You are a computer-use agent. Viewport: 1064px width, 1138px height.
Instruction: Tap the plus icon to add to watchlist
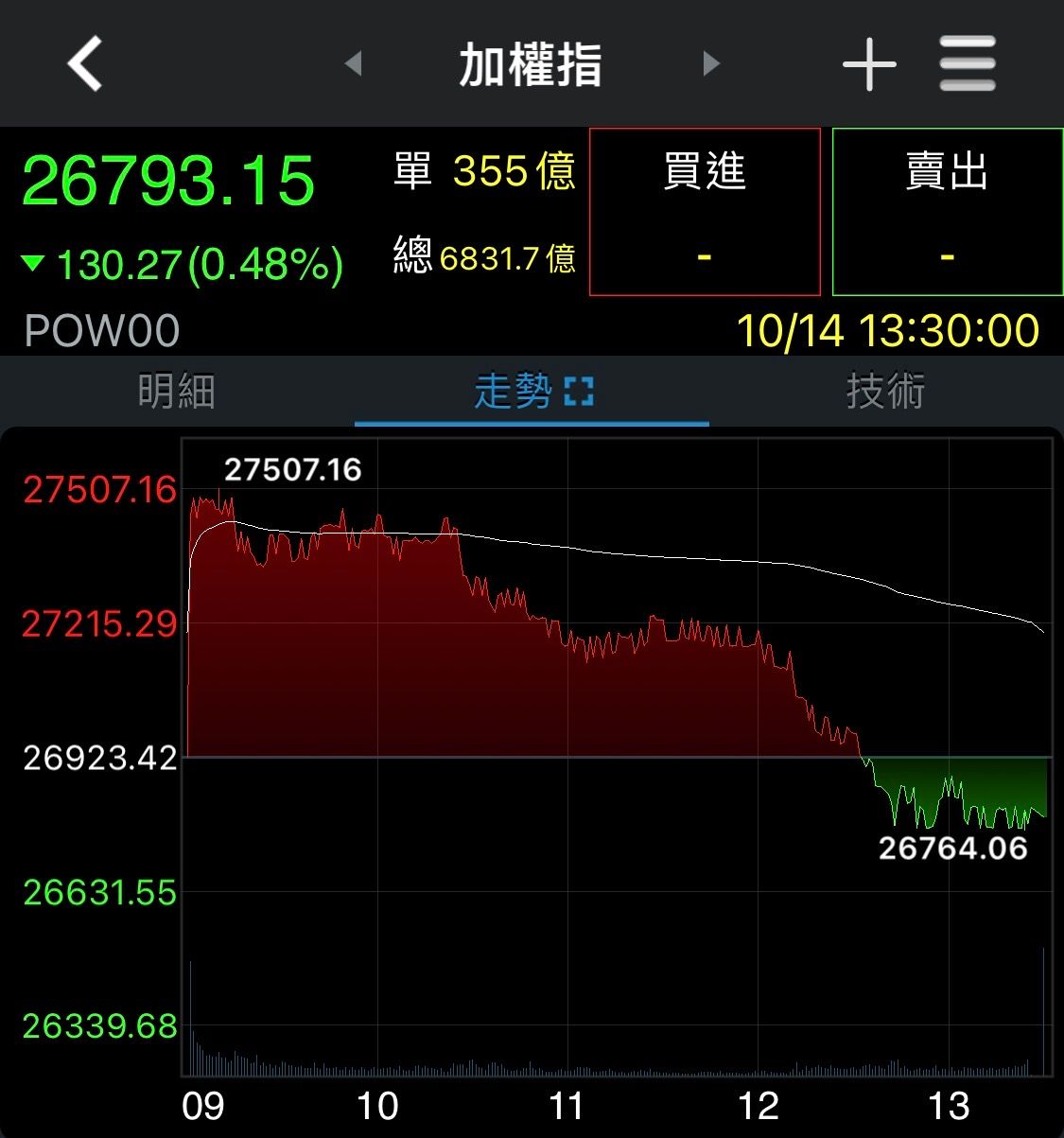[x=868, y=63]
